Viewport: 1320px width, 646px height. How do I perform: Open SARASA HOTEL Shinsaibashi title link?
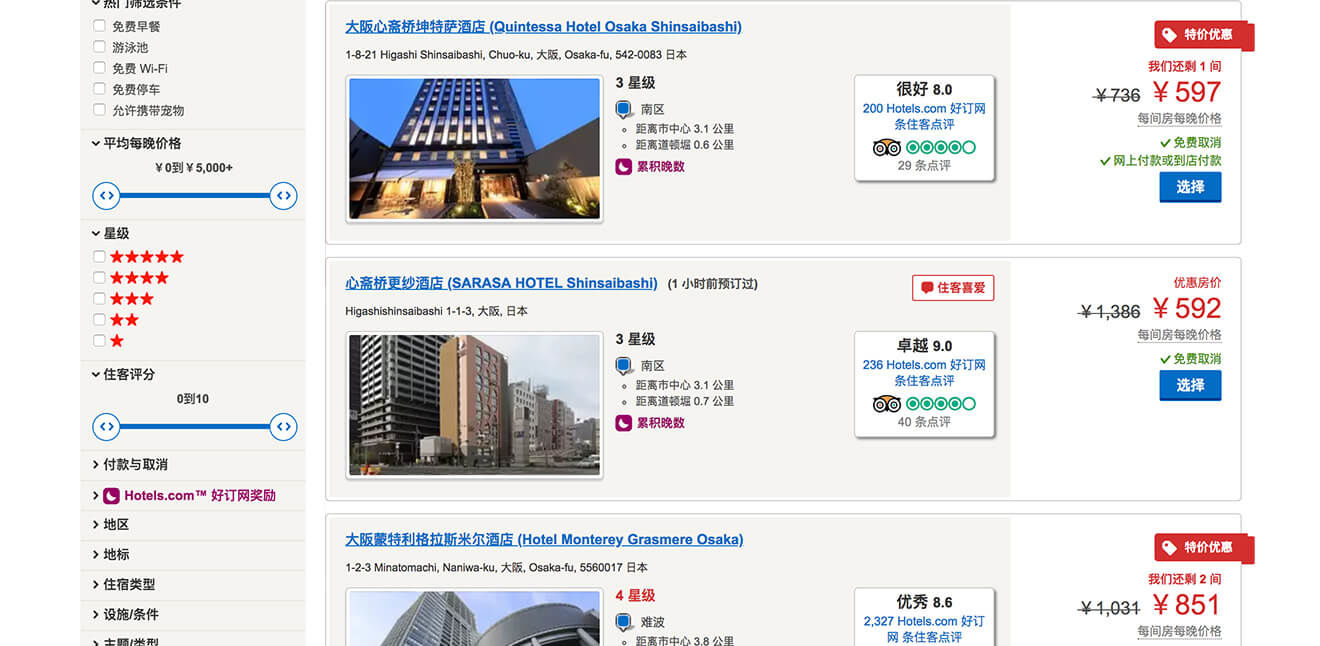tap(501, 283)
